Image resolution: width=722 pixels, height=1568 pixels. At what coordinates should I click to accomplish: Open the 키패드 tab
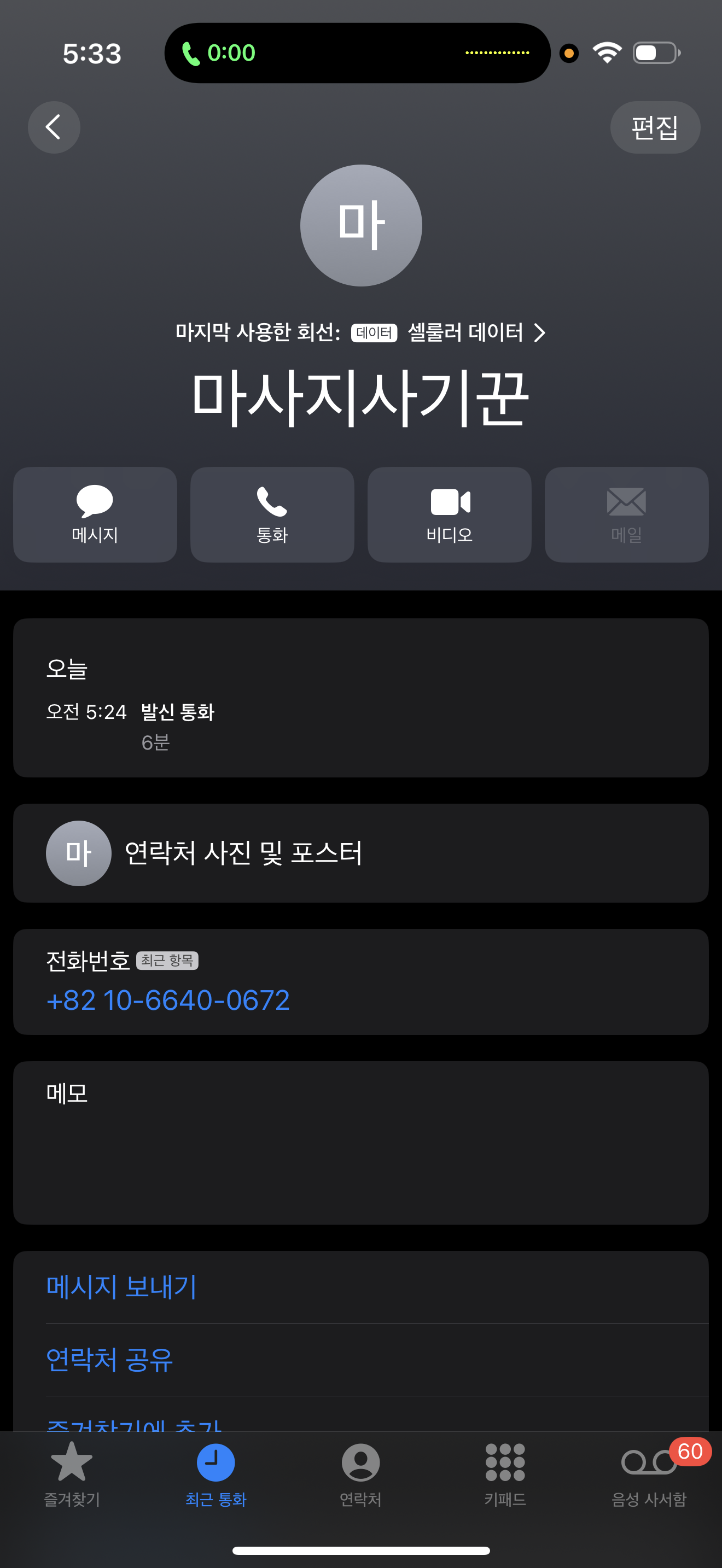pyautogui.click(x=505, y=1473)
